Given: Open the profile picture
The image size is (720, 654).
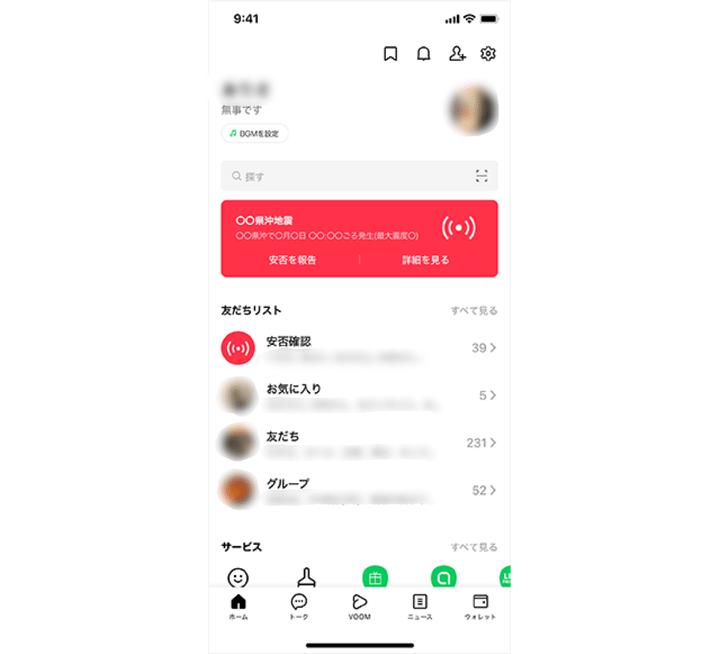Looking at the screenshot, I should (472, 110).
